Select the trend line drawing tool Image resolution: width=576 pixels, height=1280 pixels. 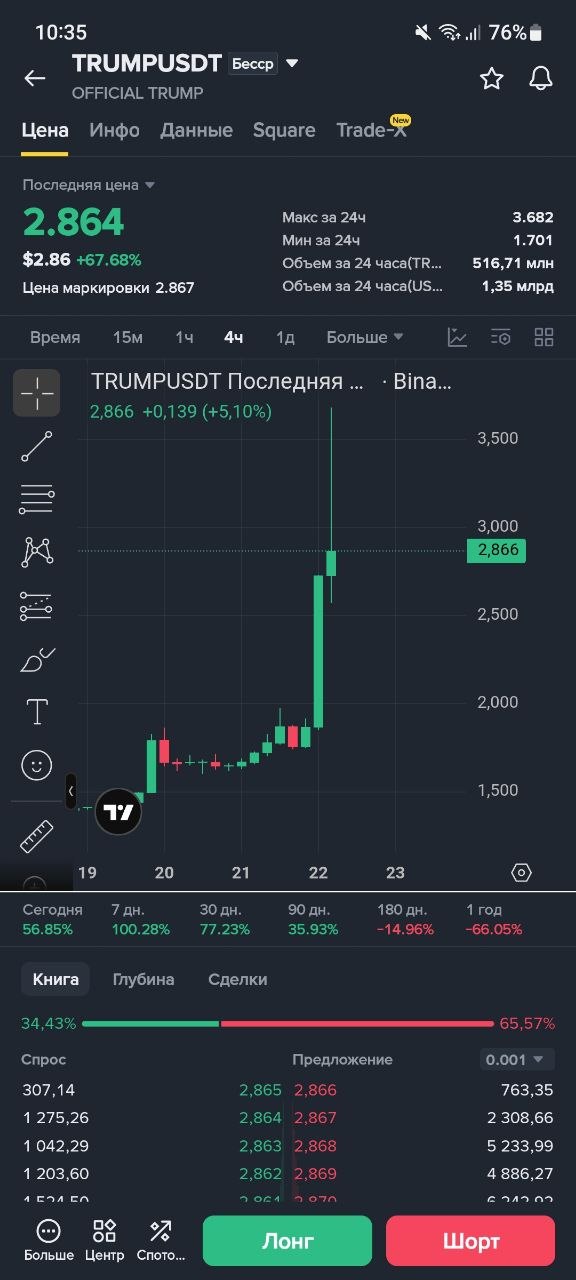pyautogui.click(x=37, y=445)
